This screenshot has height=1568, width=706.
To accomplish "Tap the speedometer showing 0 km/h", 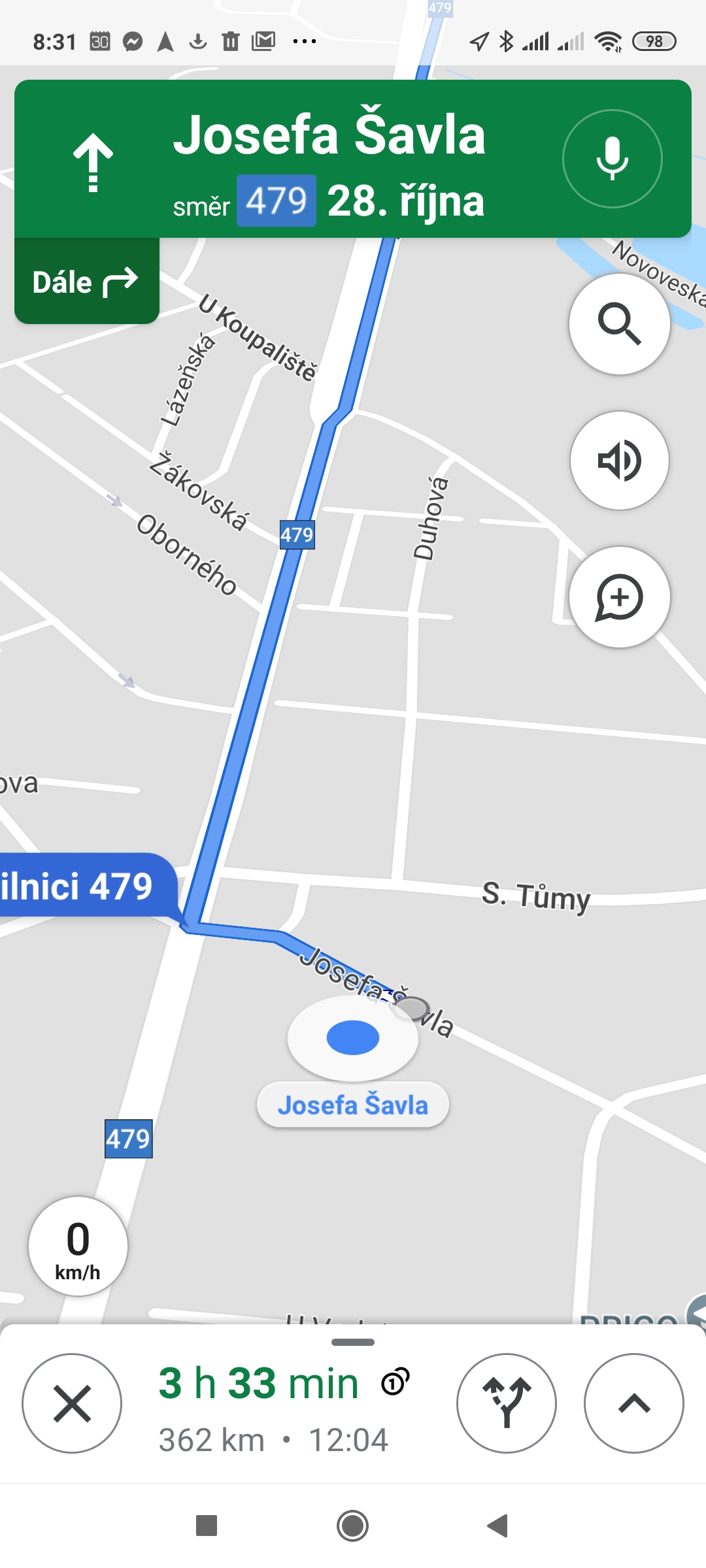I will [x=78, y=1247].
